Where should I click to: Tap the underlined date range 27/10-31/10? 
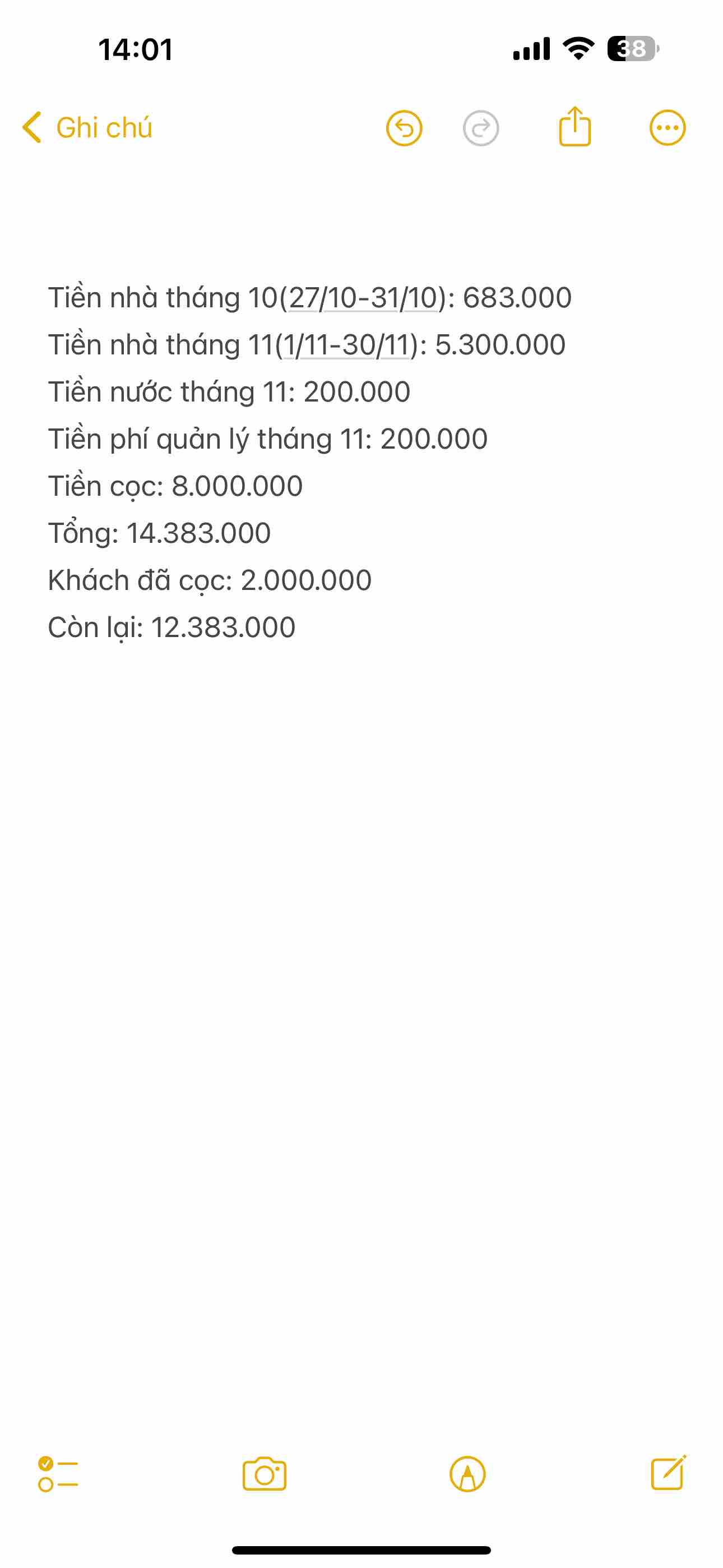(x=363, y=298)
